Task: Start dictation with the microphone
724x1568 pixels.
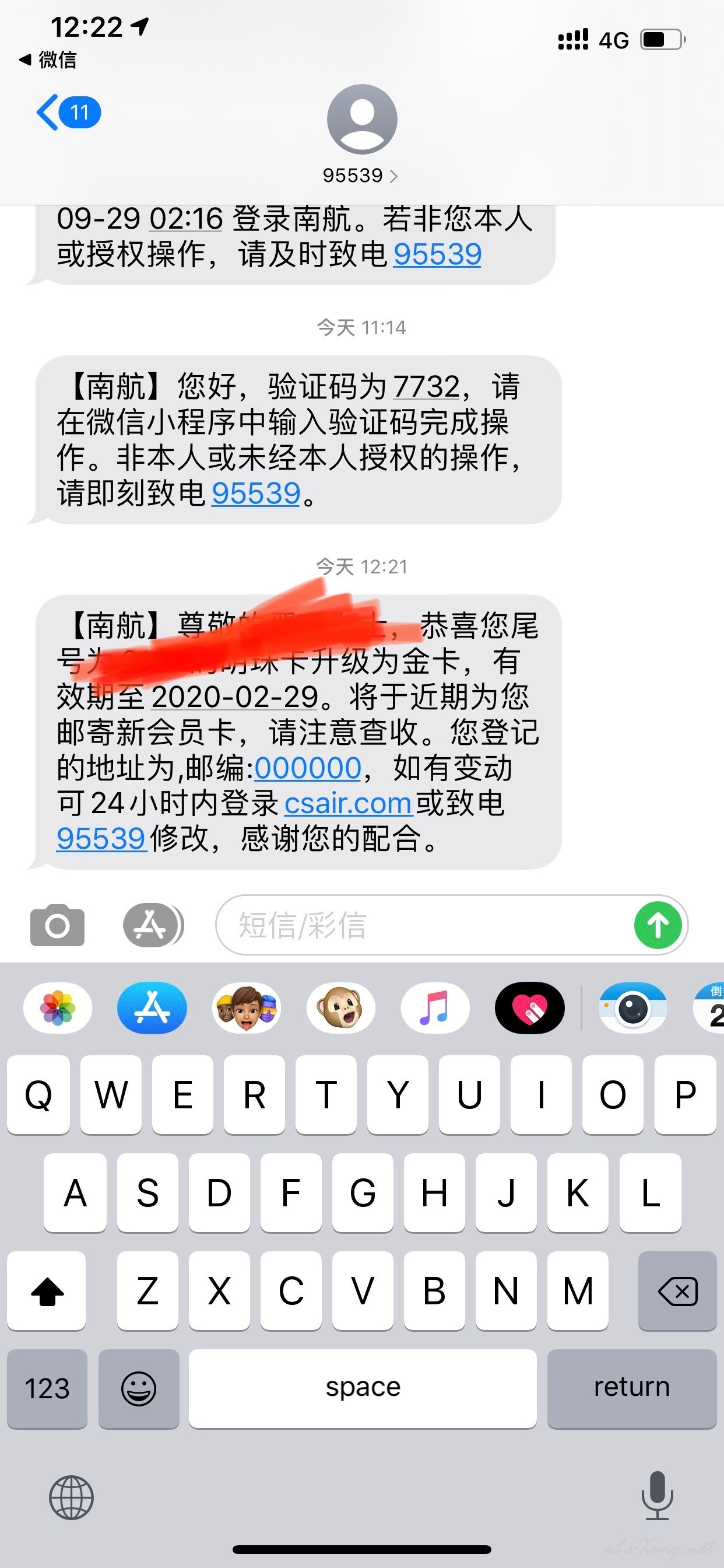Action: [658, 1496]
